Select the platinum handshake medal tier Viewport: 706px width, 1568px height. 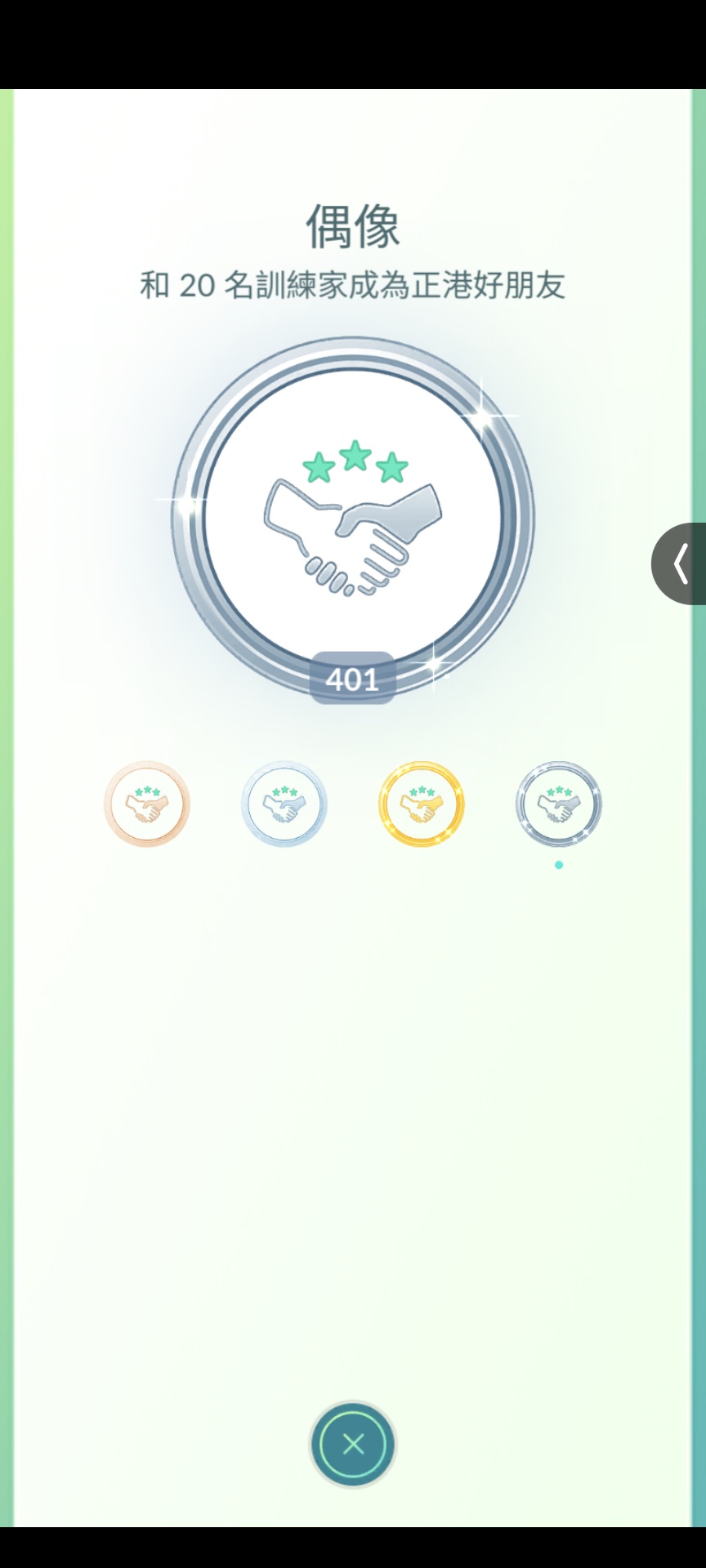[559, 804]
